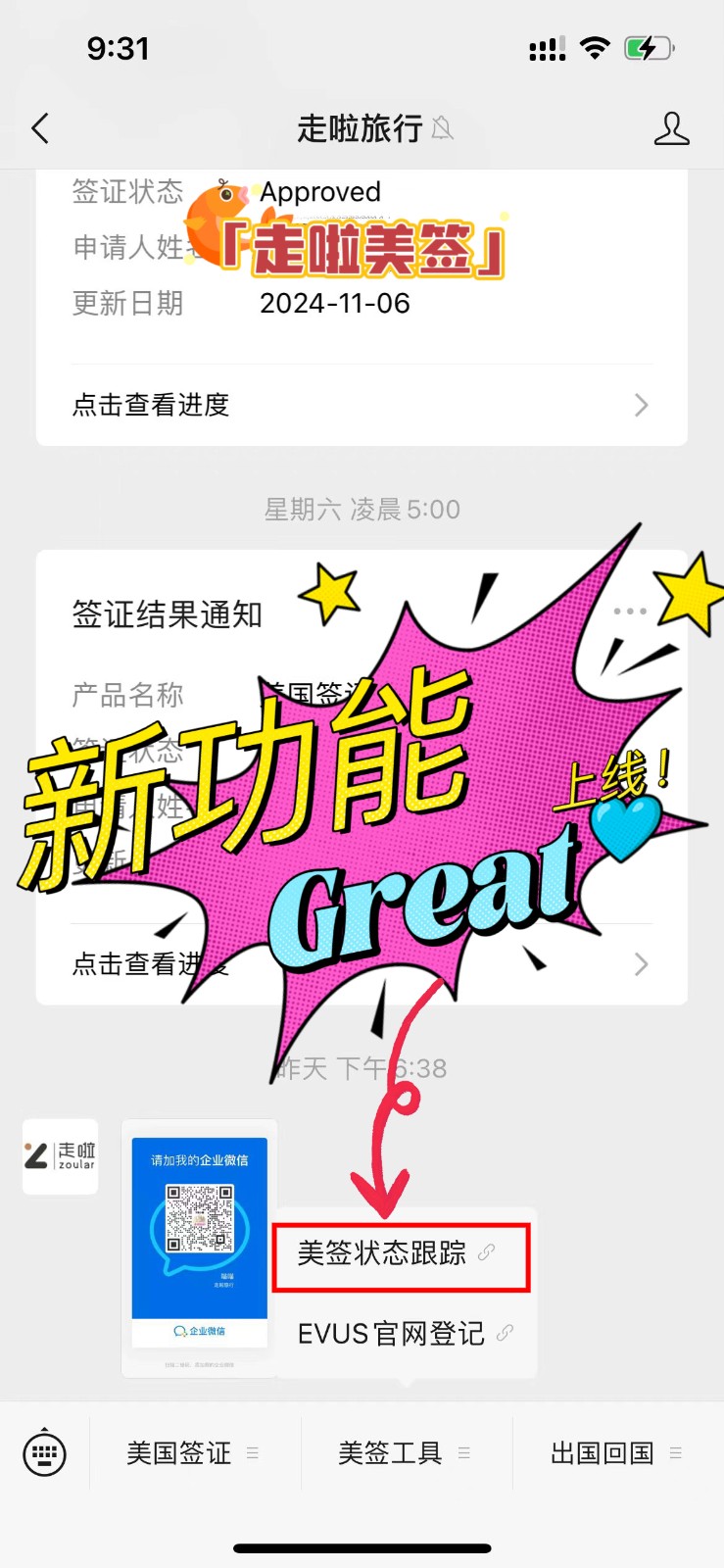Tap the 走啦 zoular sender avatar

[61, 1156]
